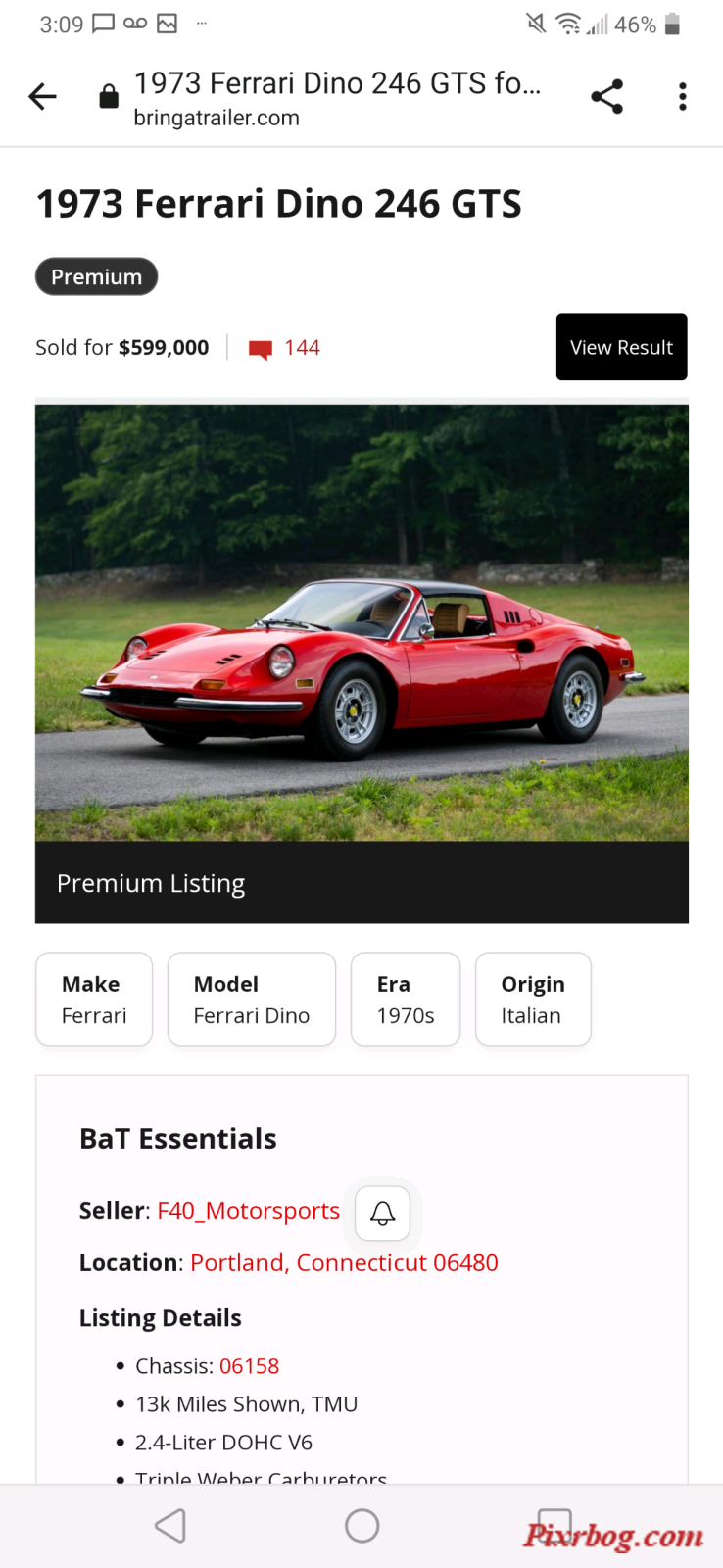
Task: Share this Ferrari Dino listing page
Action: pyautogui.click(x=606, y=96)
